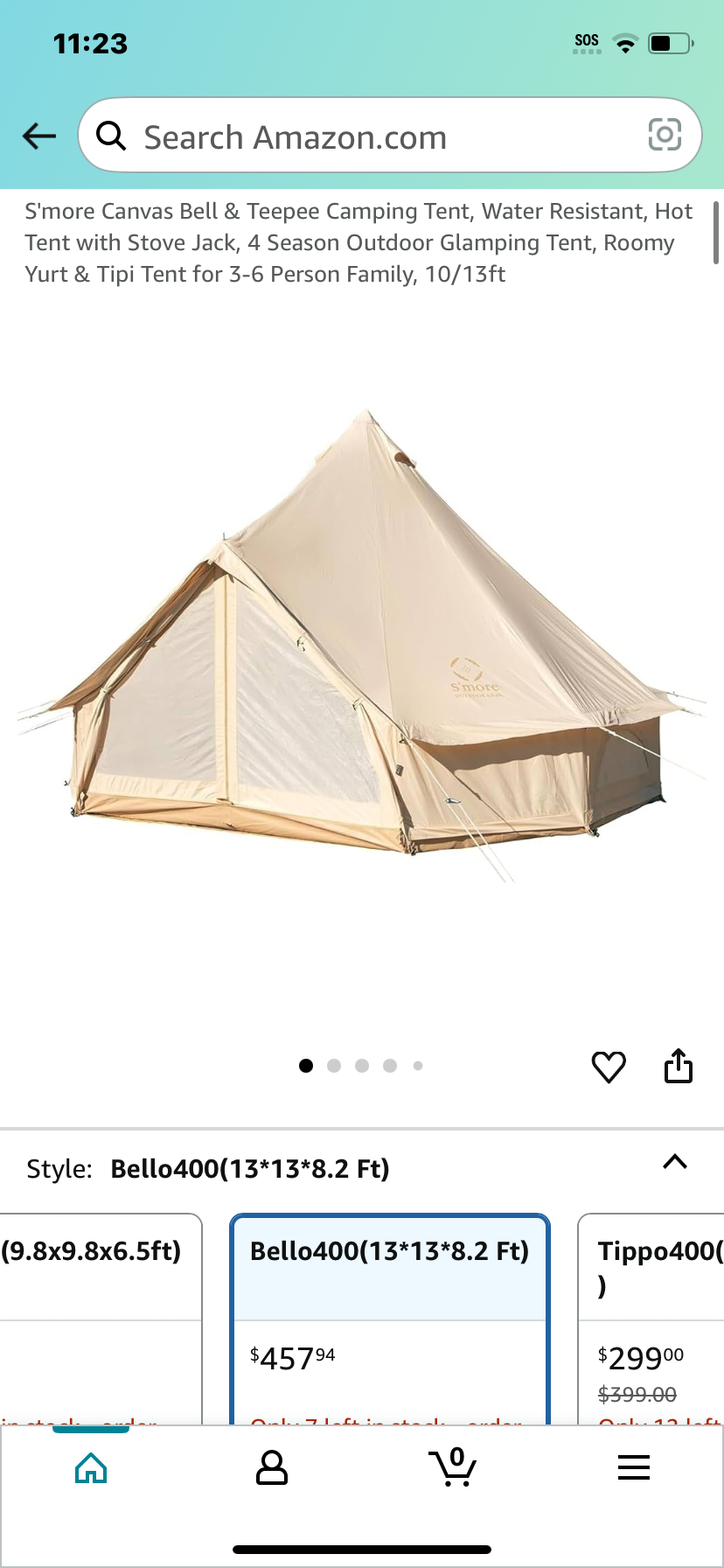
Task: Go back using the arrow
Action: pyautogui.click(x=38, y=136)
